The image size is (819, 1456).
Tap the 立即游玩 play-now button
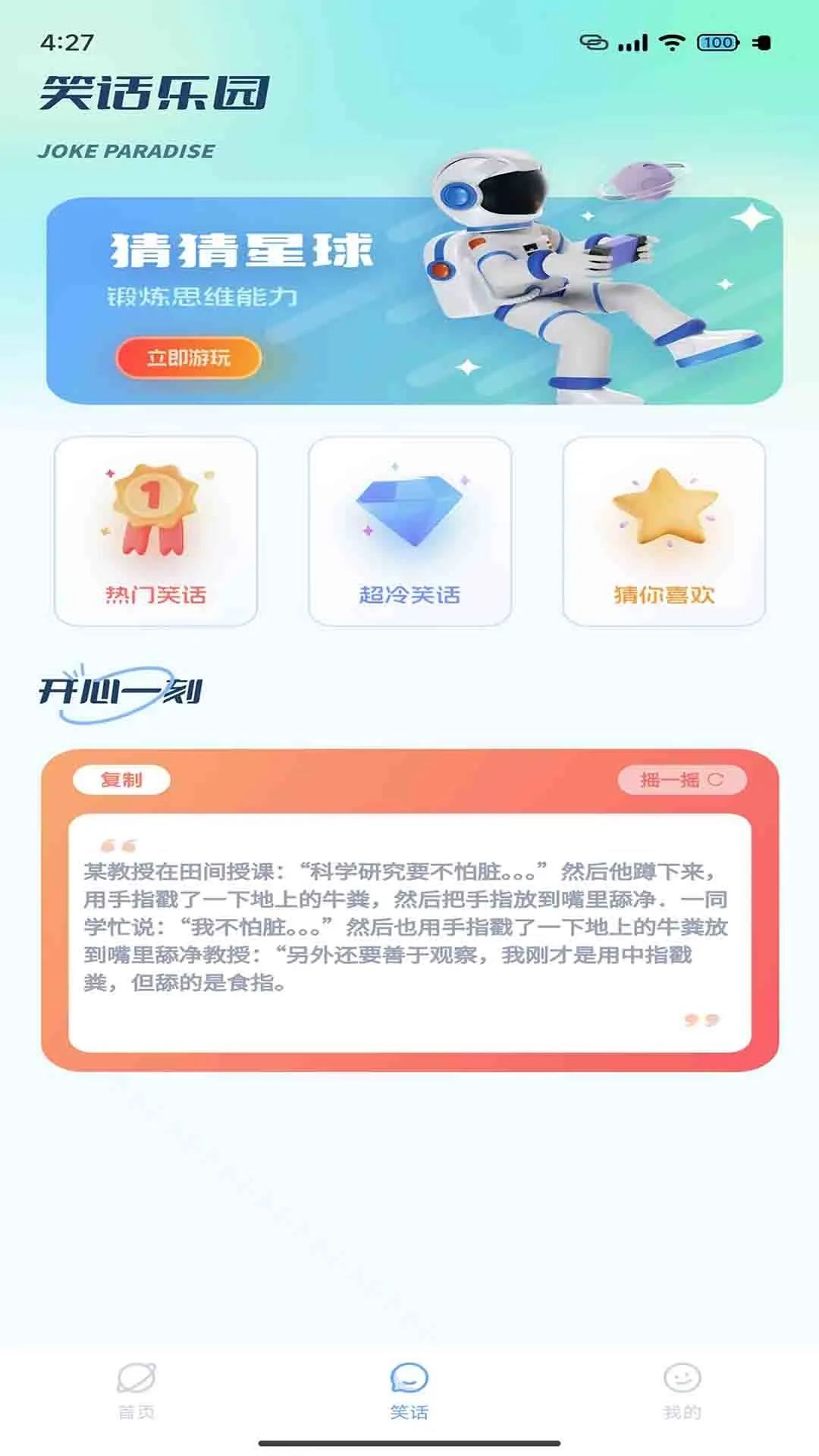pyautogui.click(x=188, y=358)
